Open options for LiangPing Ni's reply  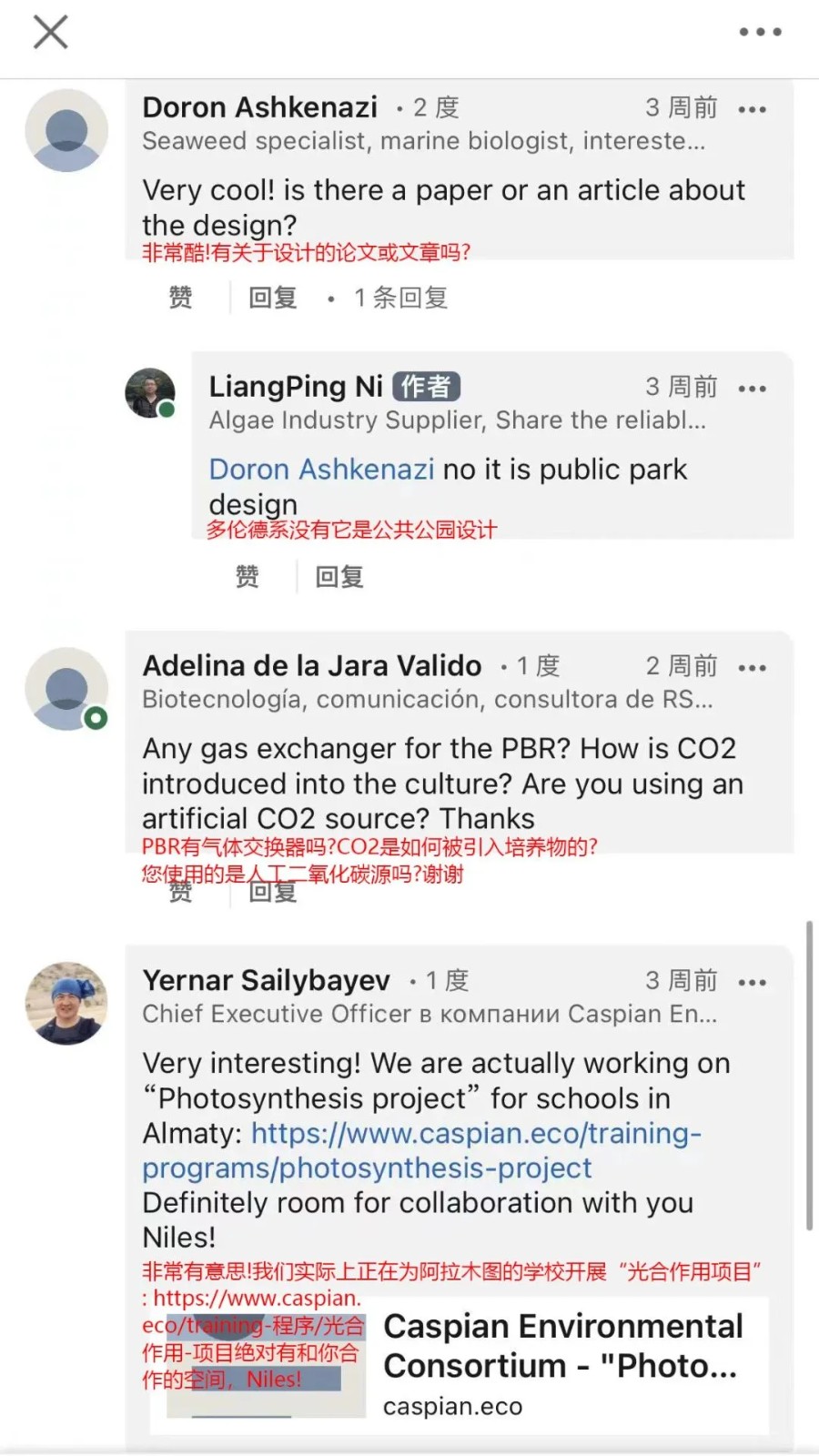click(752, 389)
